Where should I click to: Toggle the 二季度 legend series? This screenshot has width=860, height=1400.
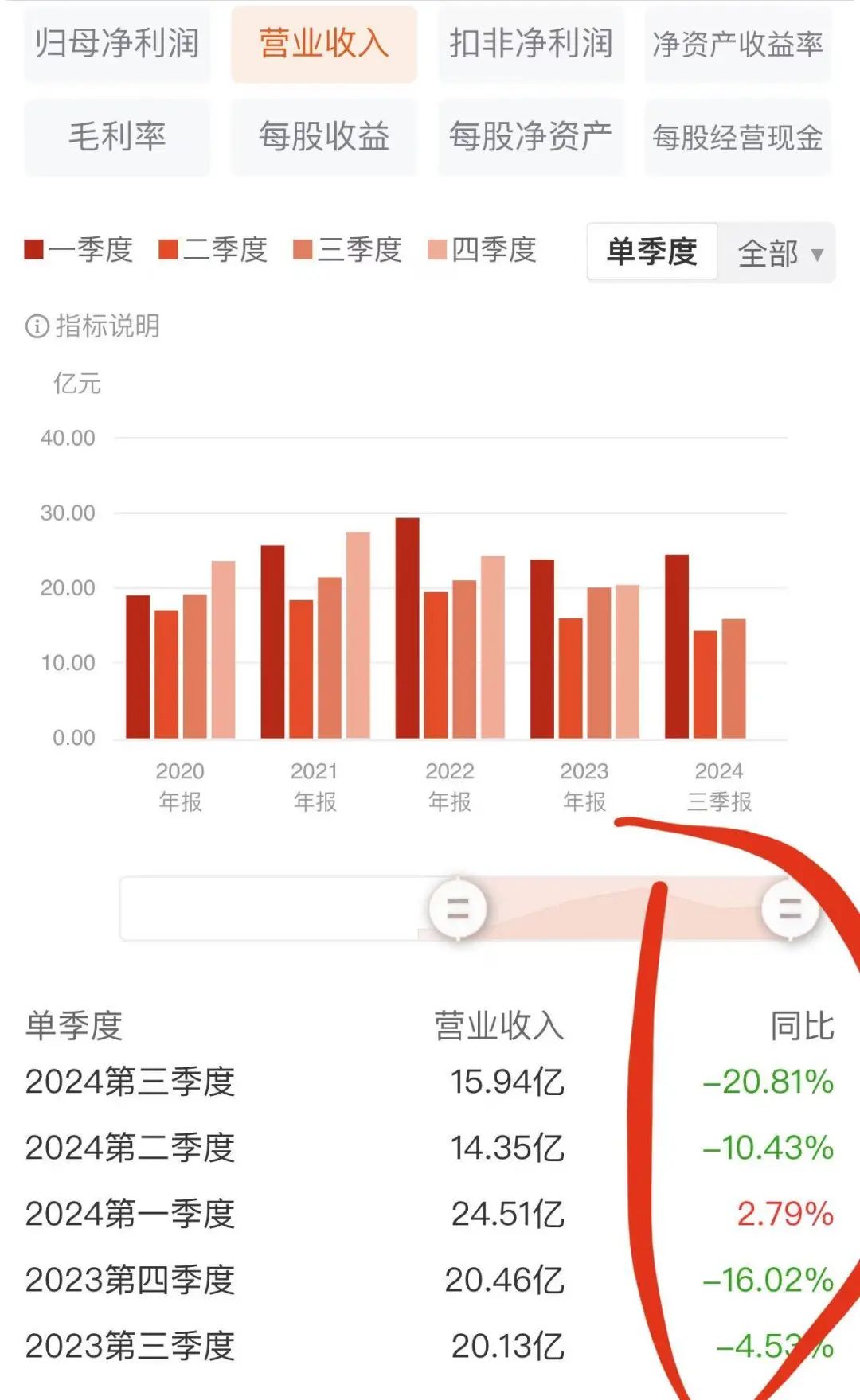click(x=213, y=250)
